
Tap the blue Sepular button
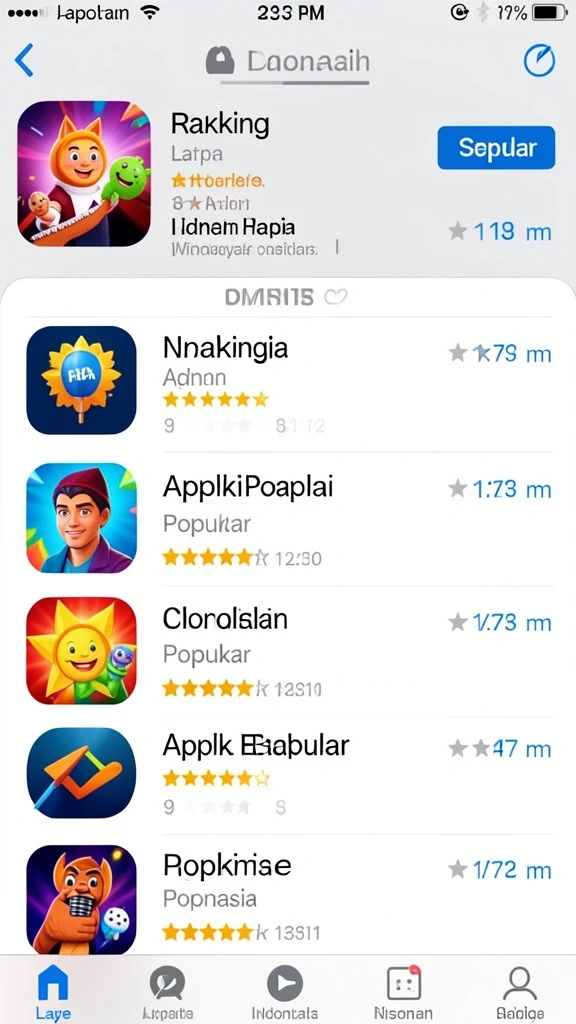pyautogui.click(x=496, y=148)
